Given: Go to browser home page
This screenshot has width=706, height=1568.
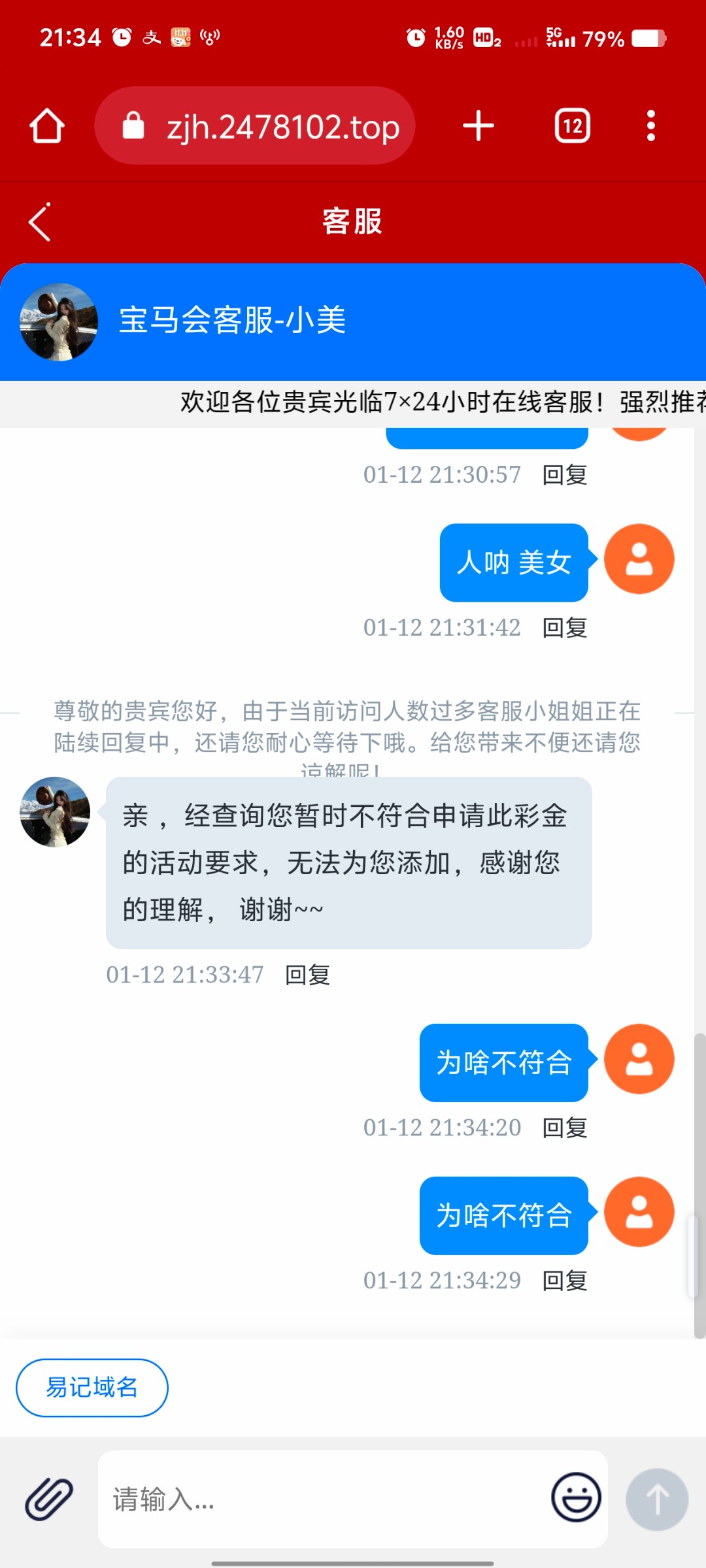Looking at the screenshot, I should click(x=47, y=125).
